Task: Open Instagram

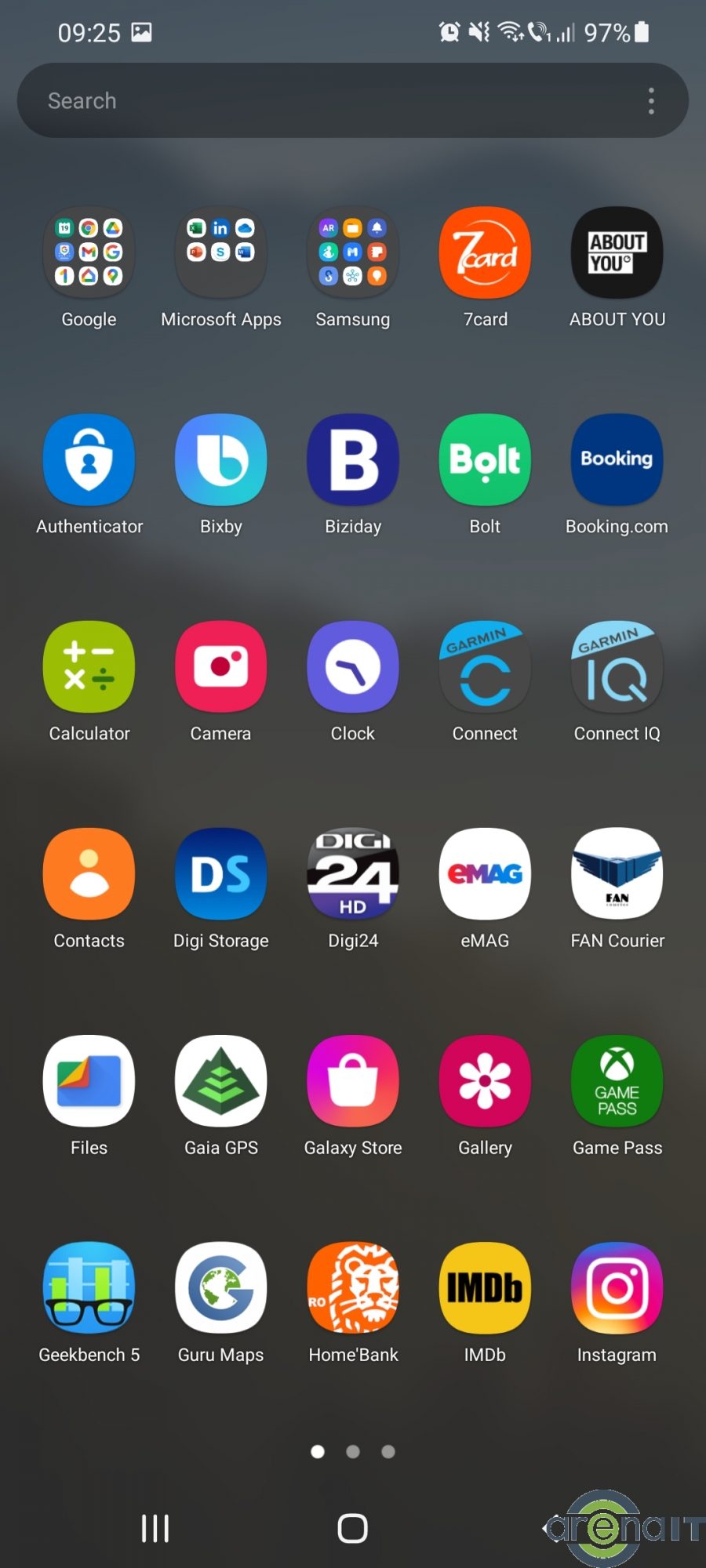Action: pyautogui.click(x=617, y=1287)
